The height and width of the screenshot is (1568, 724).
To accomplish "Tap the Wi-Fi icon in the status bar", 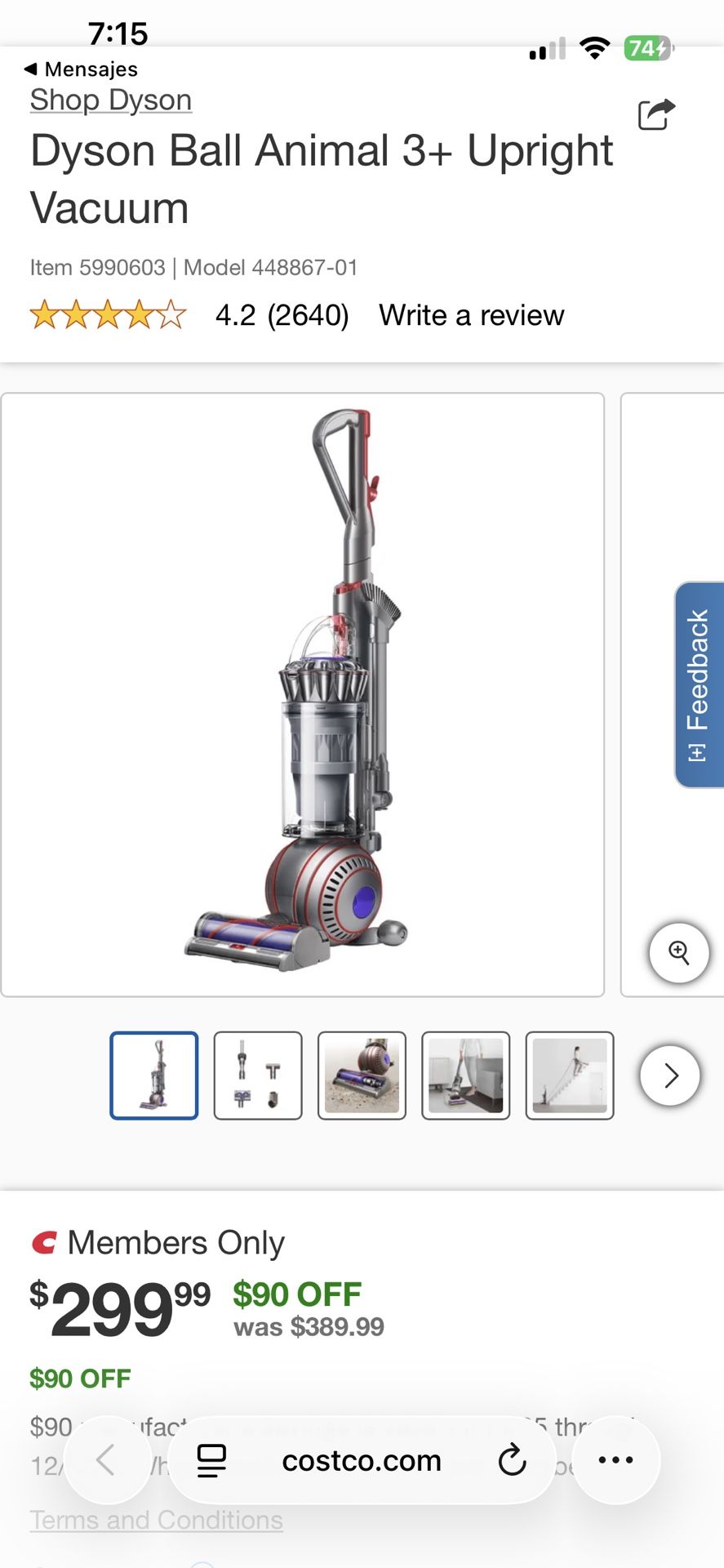I will (x=595, y=47).
